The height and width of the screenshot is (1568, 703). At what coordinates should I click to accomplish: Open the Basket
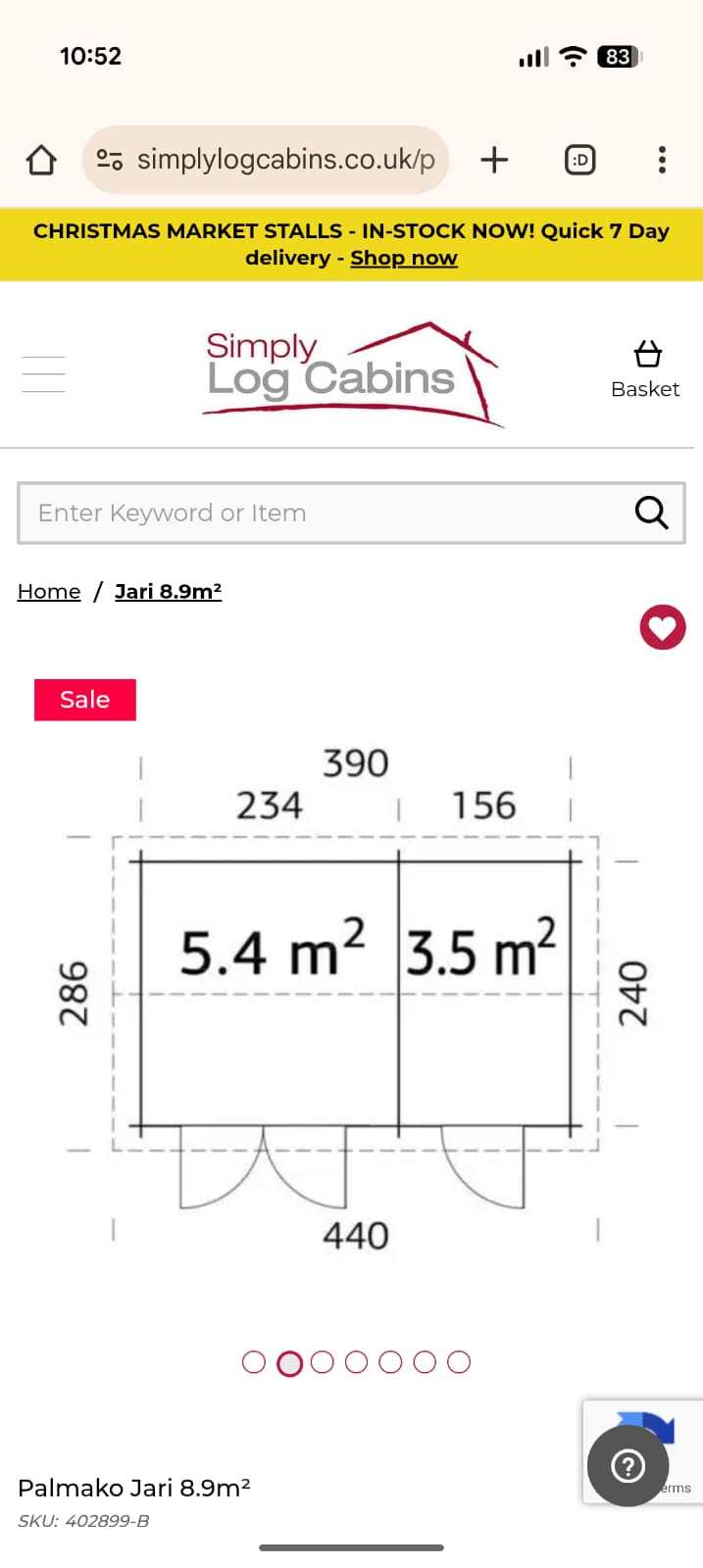click(x=645, y=369)
